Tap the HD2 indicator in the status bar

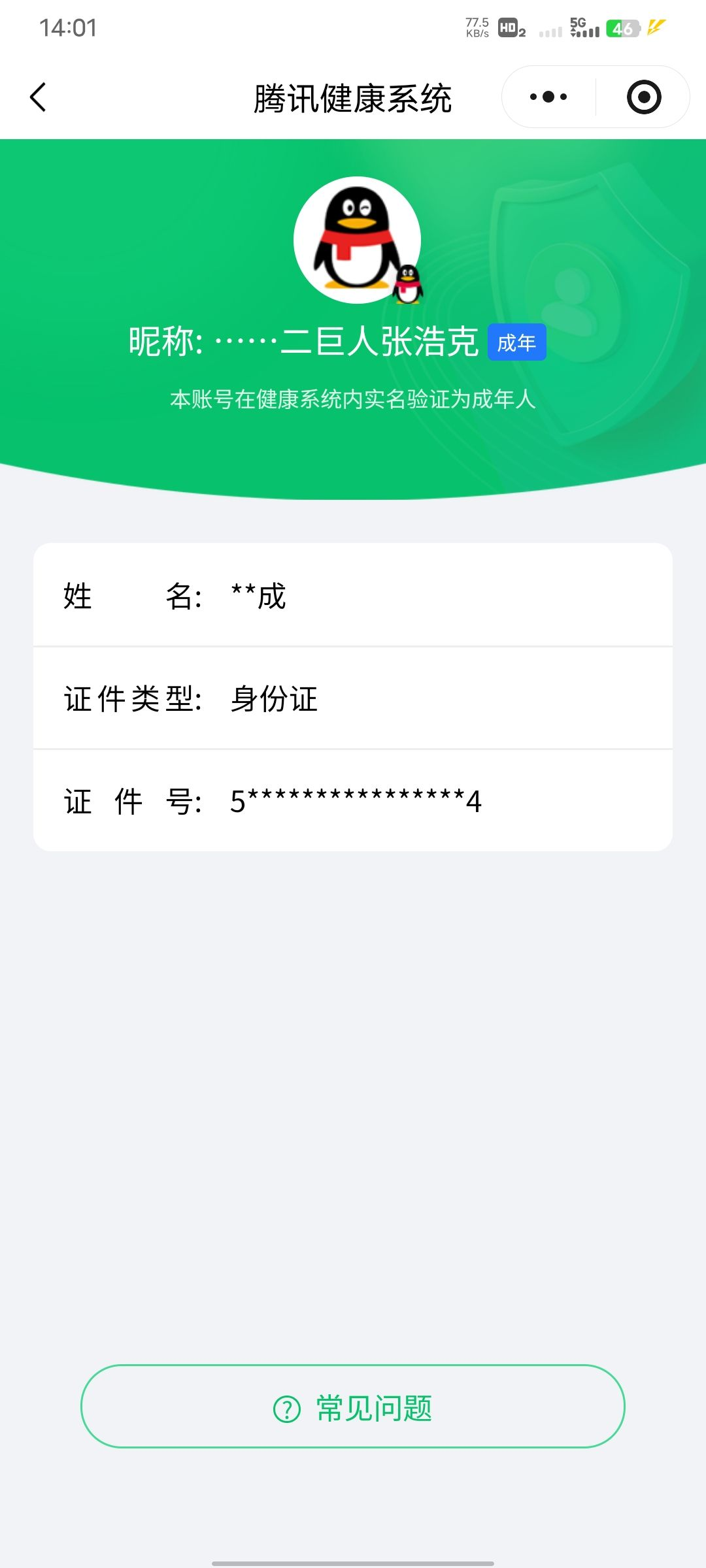[511, 27]
